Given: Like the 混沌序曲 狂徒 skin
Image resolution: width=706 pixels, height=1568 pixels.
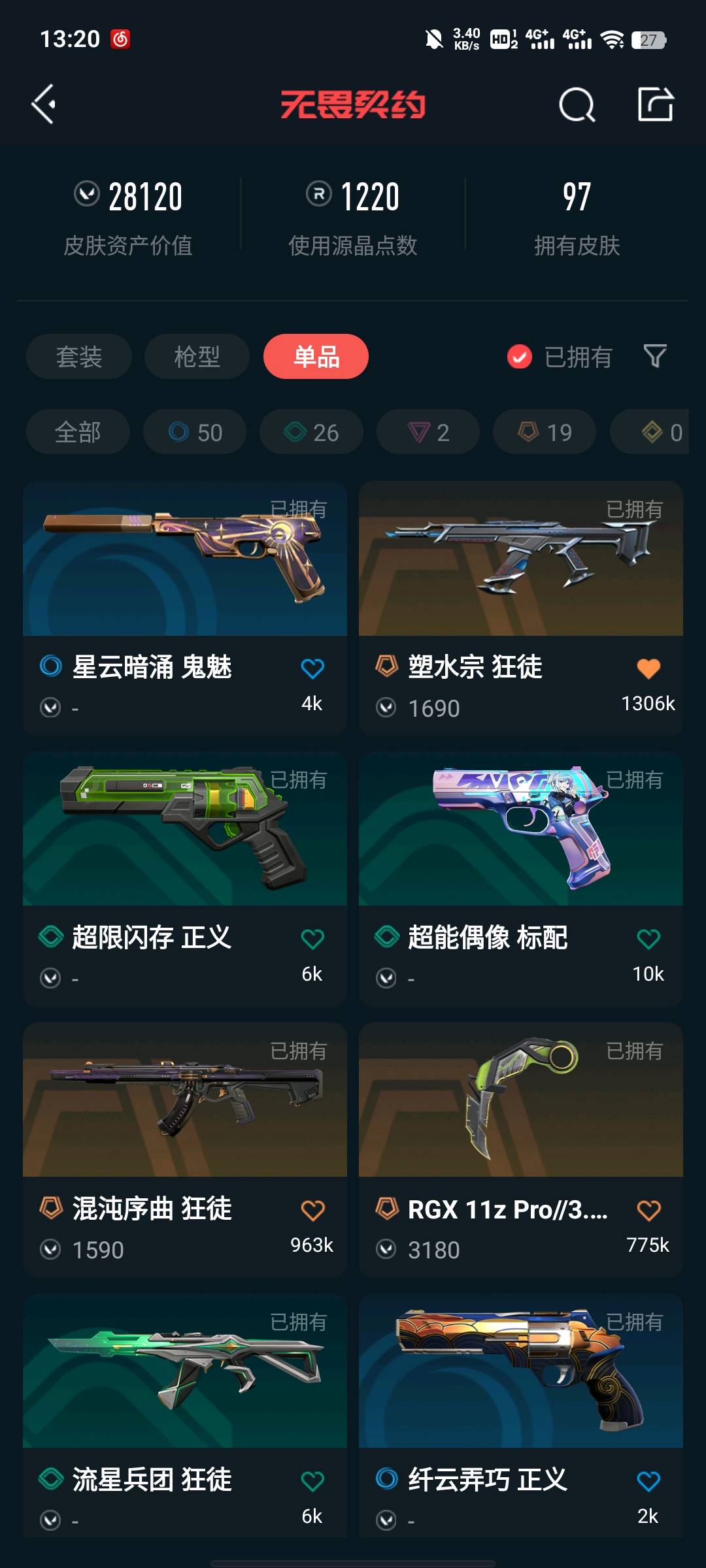Looking at the screenshot, I should pyautogui.click(x=312, y=1210).
